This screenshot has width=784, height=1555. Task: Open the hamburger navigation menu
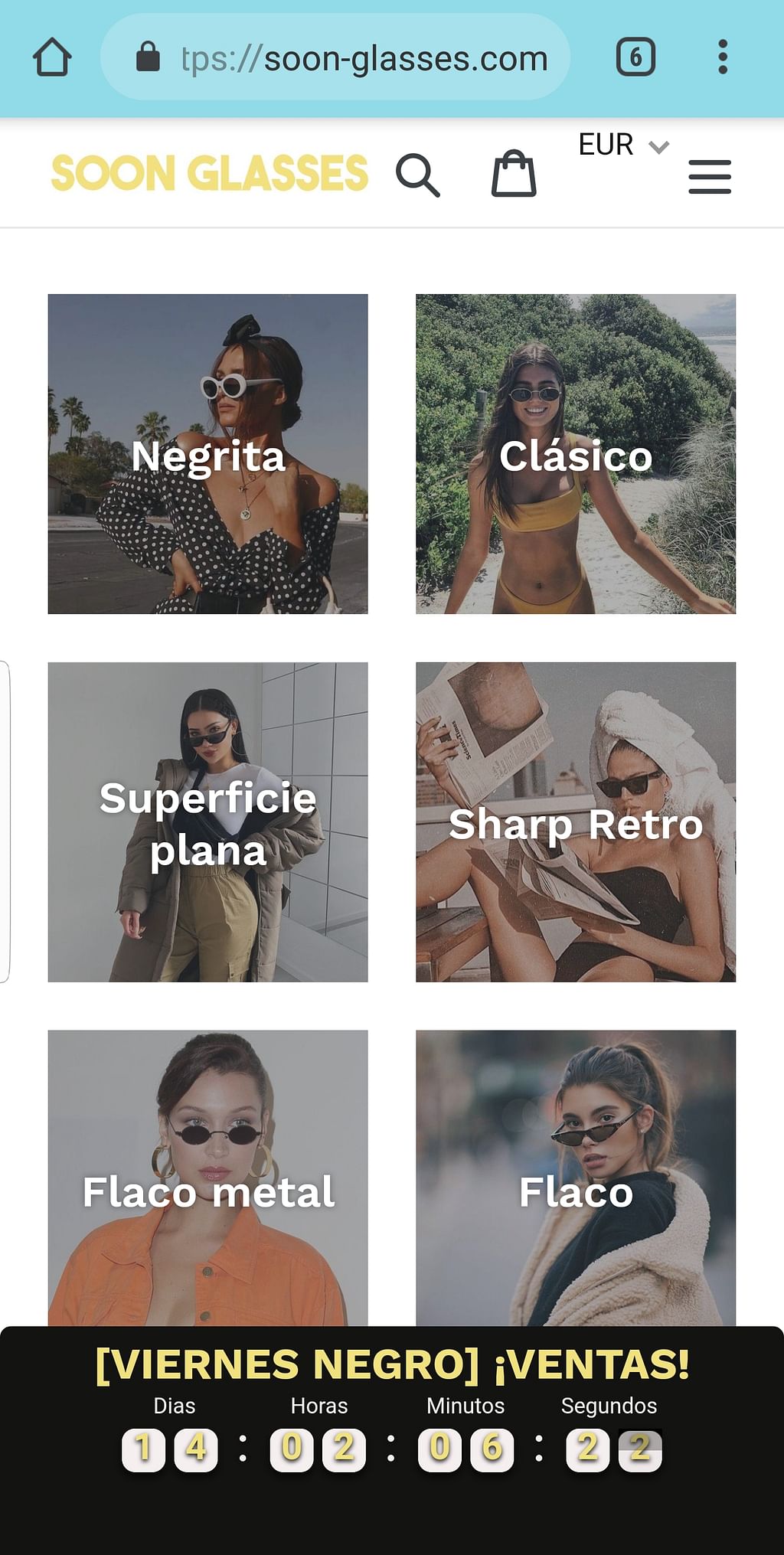coord(710,177)
